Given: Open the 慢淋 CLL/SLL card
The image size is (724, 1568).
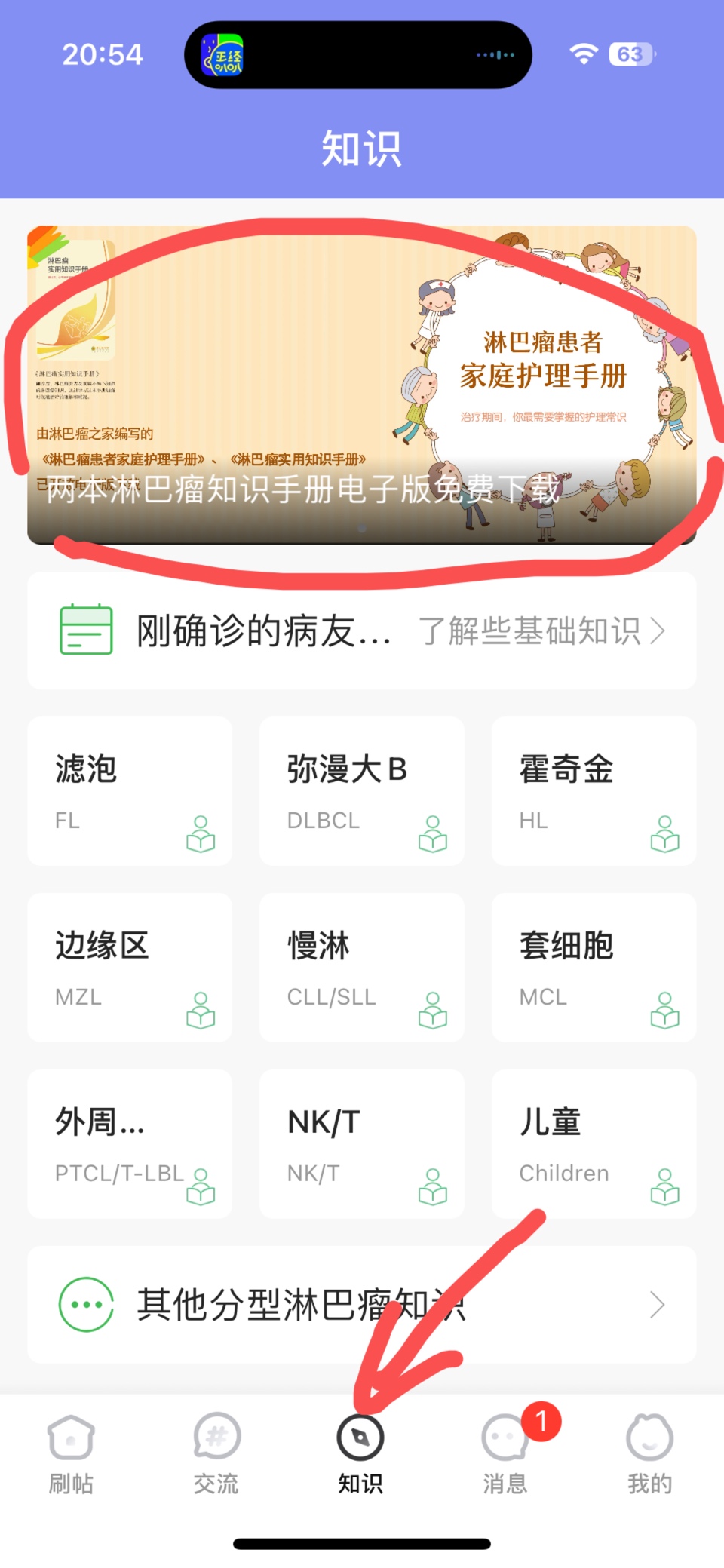Looking at the screenshot, I should coord(362,968).
